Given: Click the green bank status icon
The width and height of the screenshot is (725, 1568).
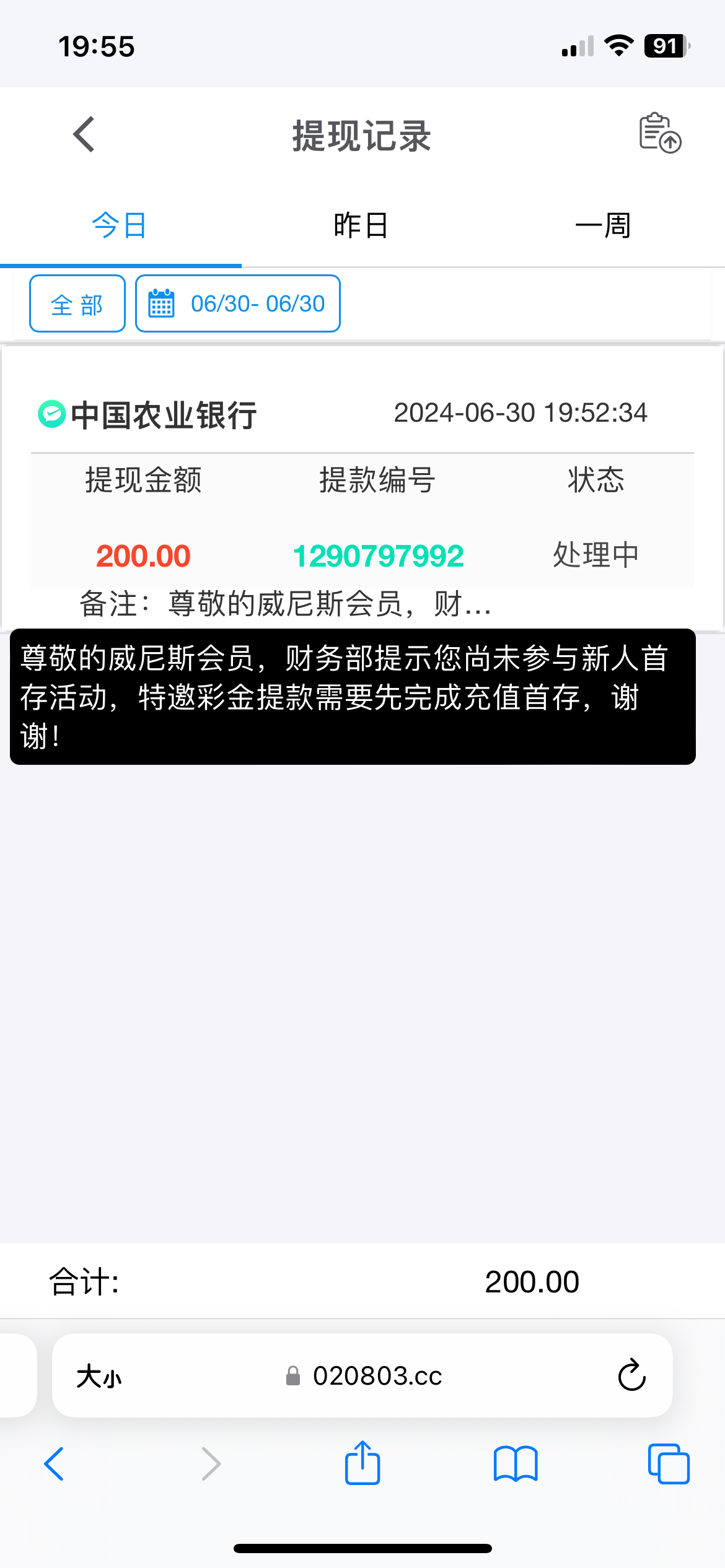Looking at the screenshot, I should (x=51, y=414).
